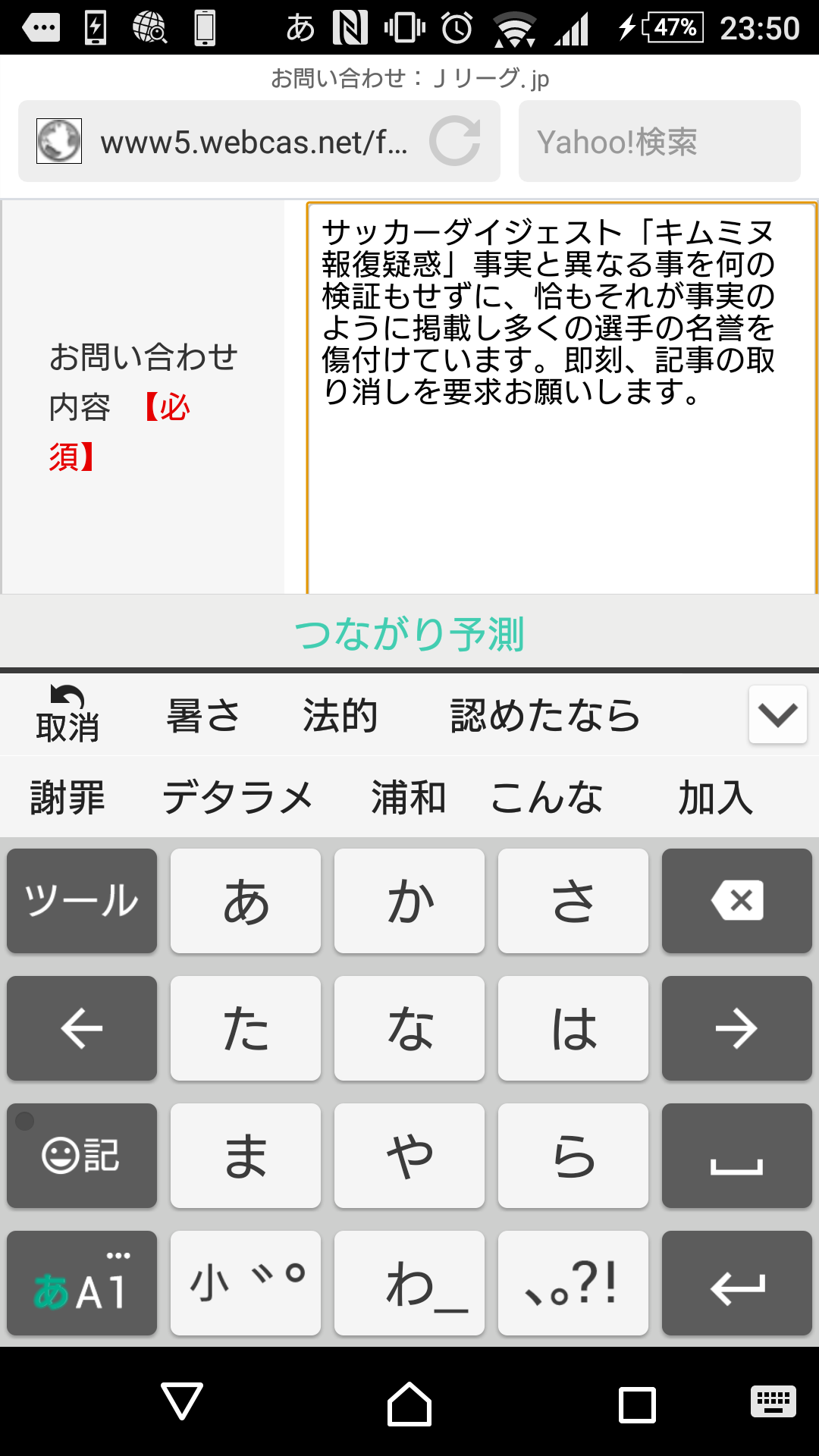819x1456 pixels.
Task: Select the suggestion 浦和
Action: pos(408,798)
